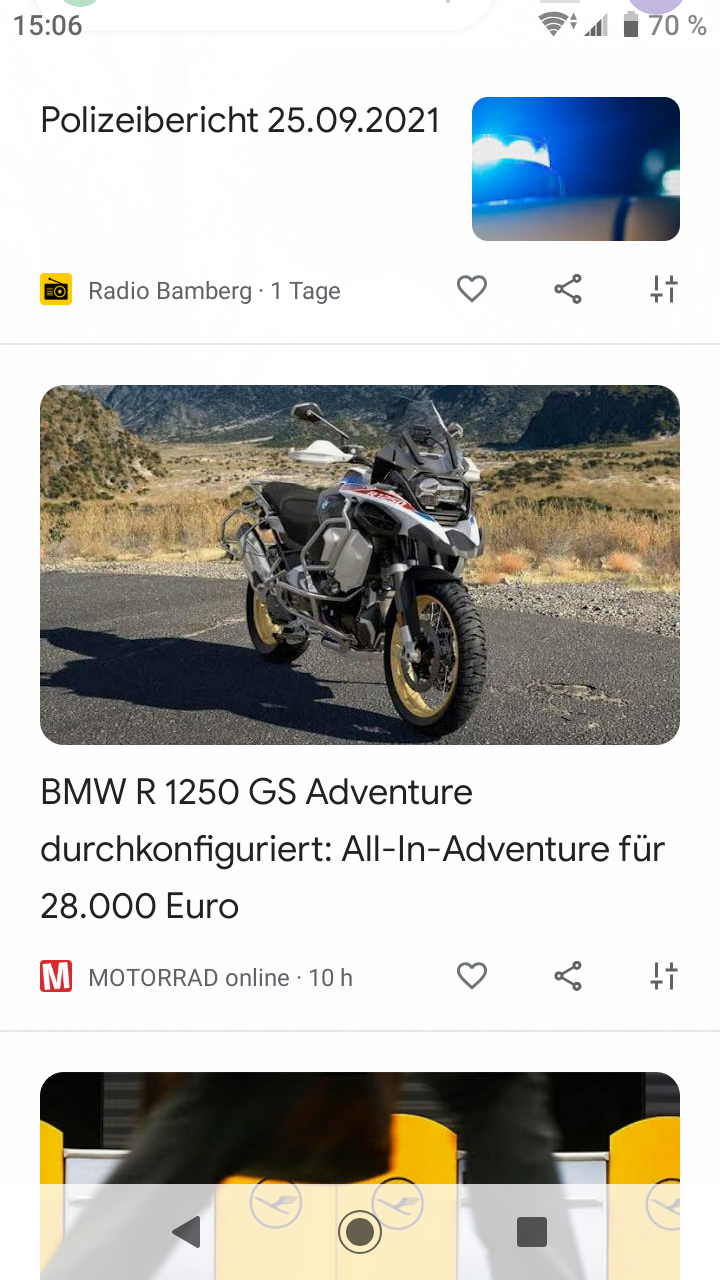Open feed options for MOTORRAD online article
This screenshot has width=720, height=1280.
coord(664,977)
